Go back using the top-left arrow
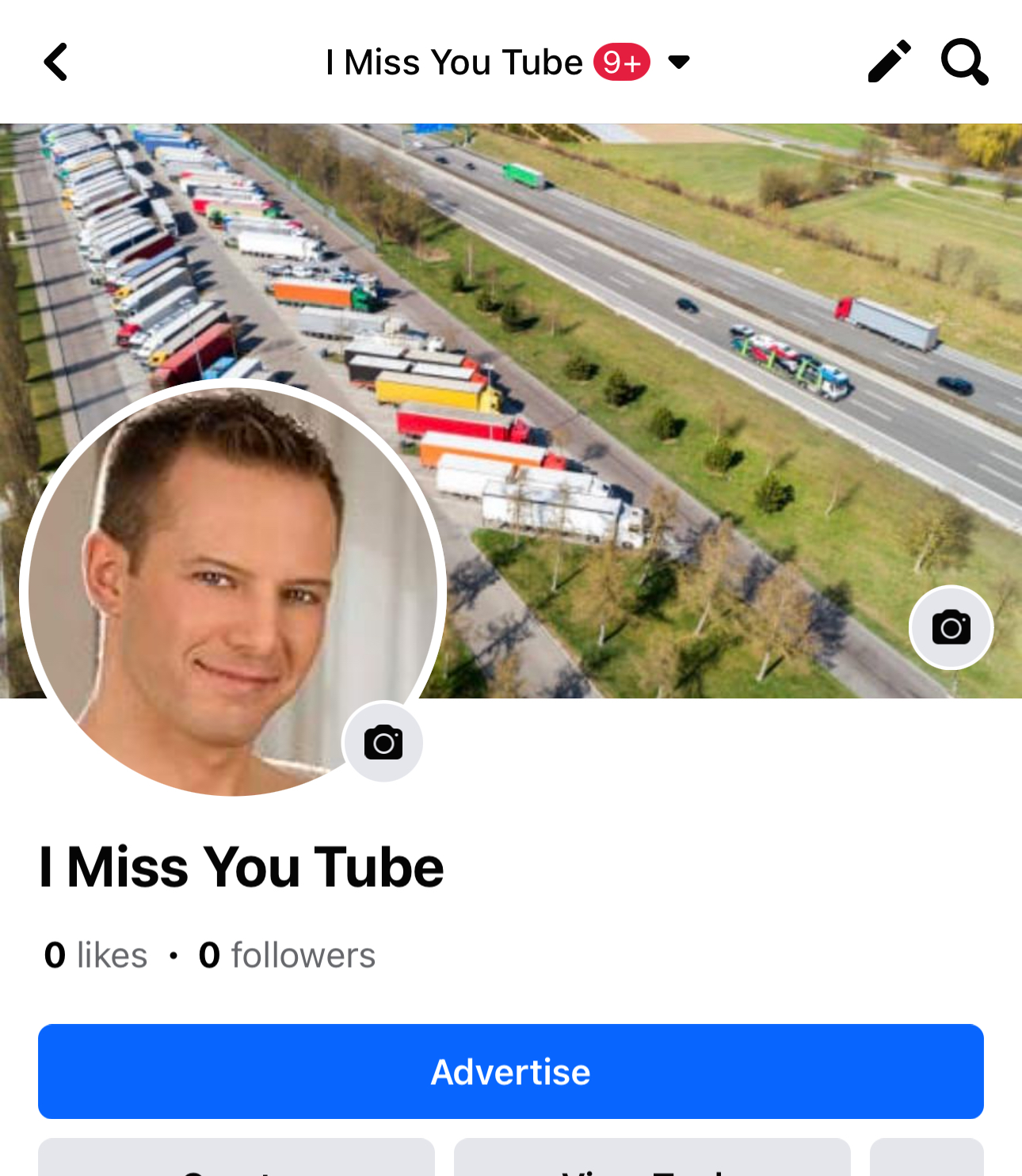1022x1176 pixels. pos(55,62)
